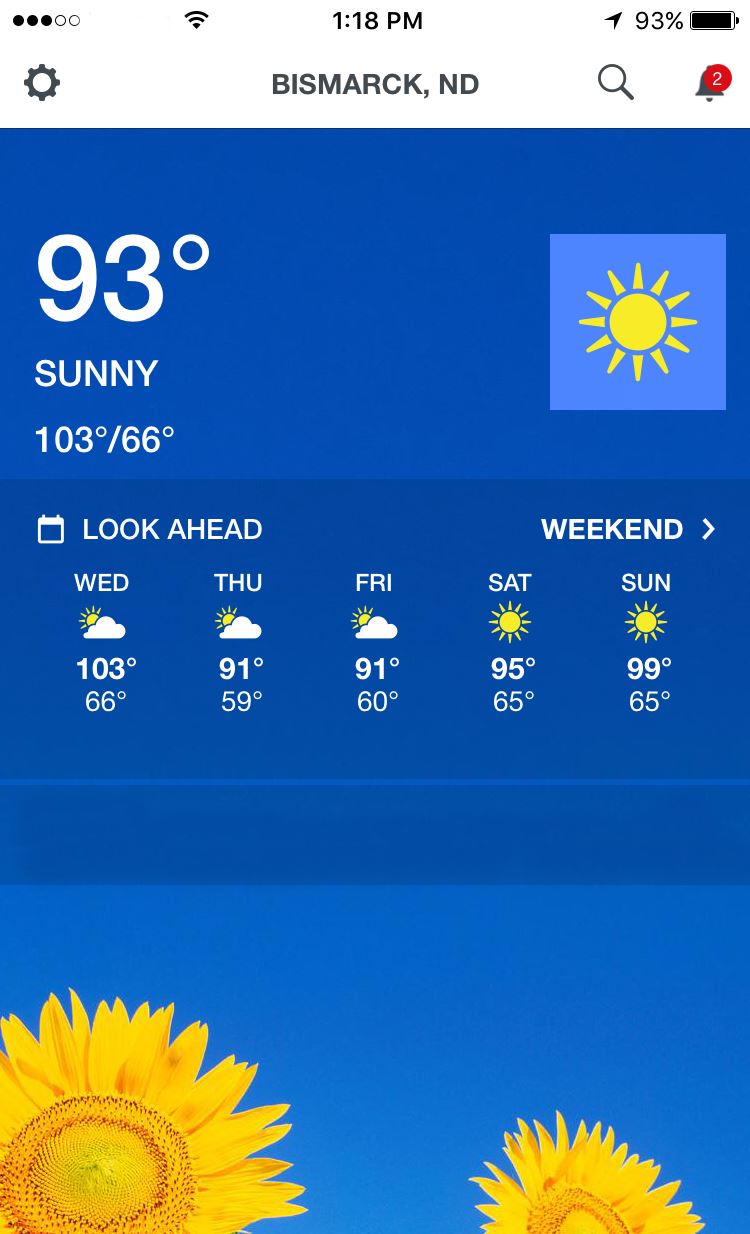
Task: View Sunday's forecast
Action: coord(647,641)
